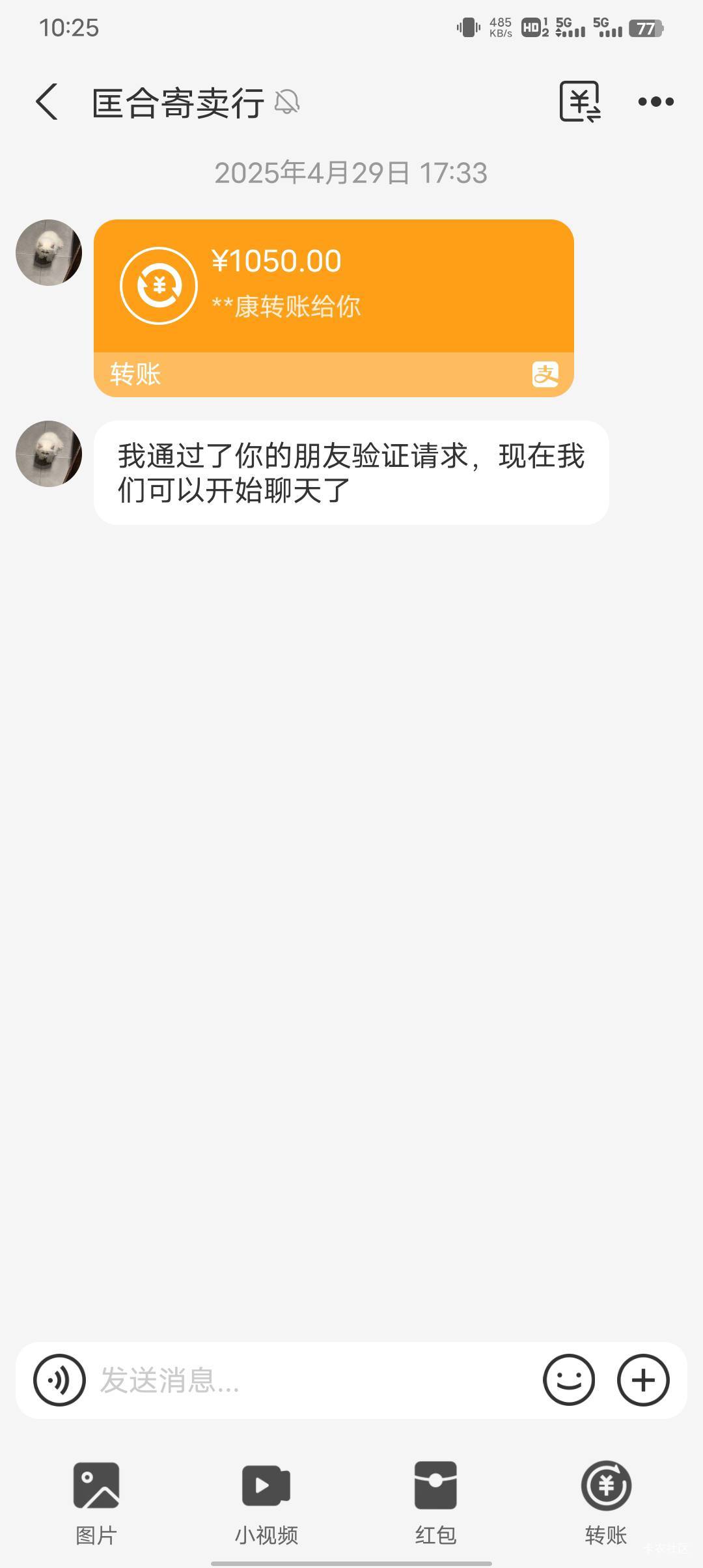Viewport: 703px width, 1568px height.
Task: Open the emoji picker
Action: pyautogui.click(x=569, y=1380)
